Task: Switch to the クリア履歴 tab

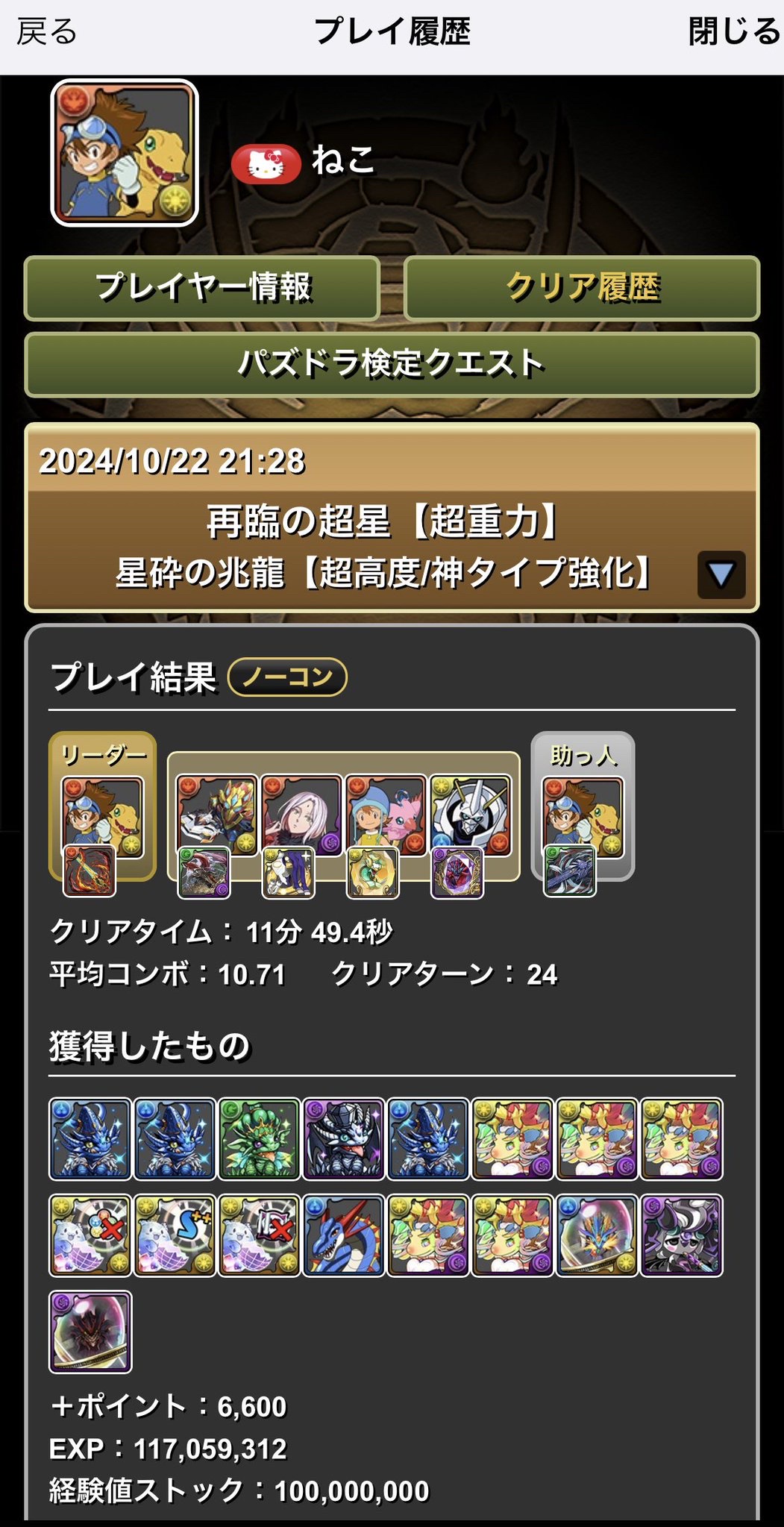Action: tap(582, 288)
